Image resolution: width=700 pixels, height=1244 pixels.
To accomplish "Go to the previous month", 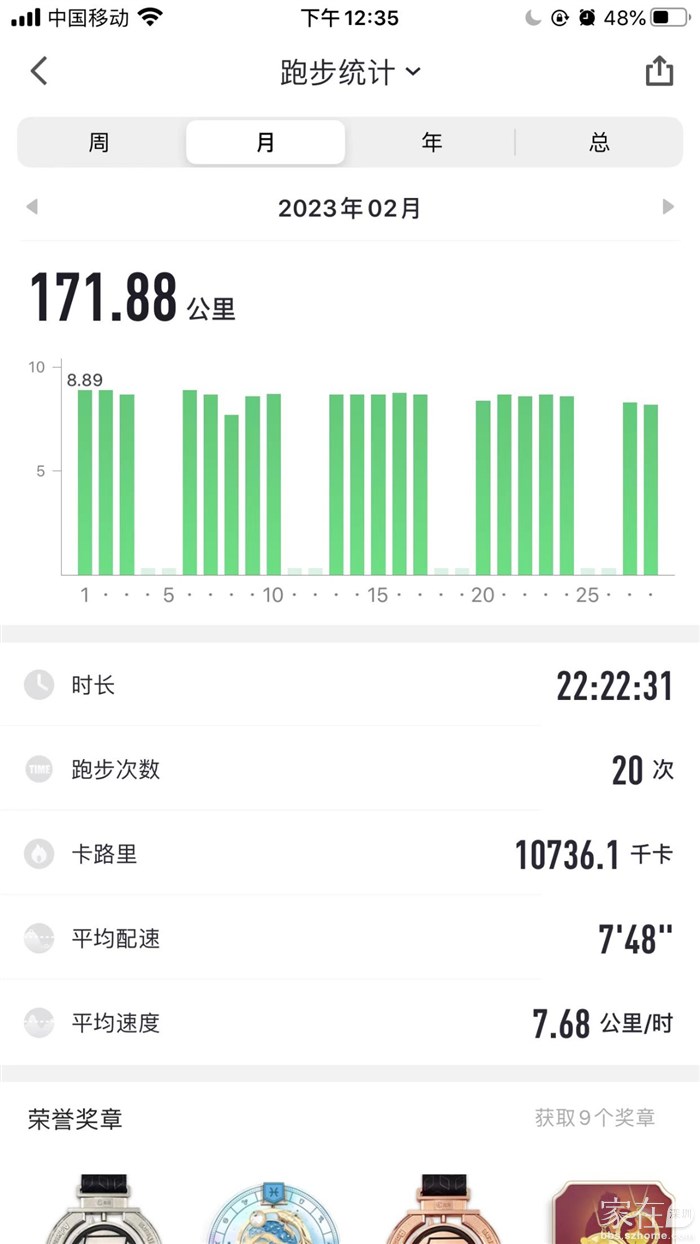I will 32,207.
